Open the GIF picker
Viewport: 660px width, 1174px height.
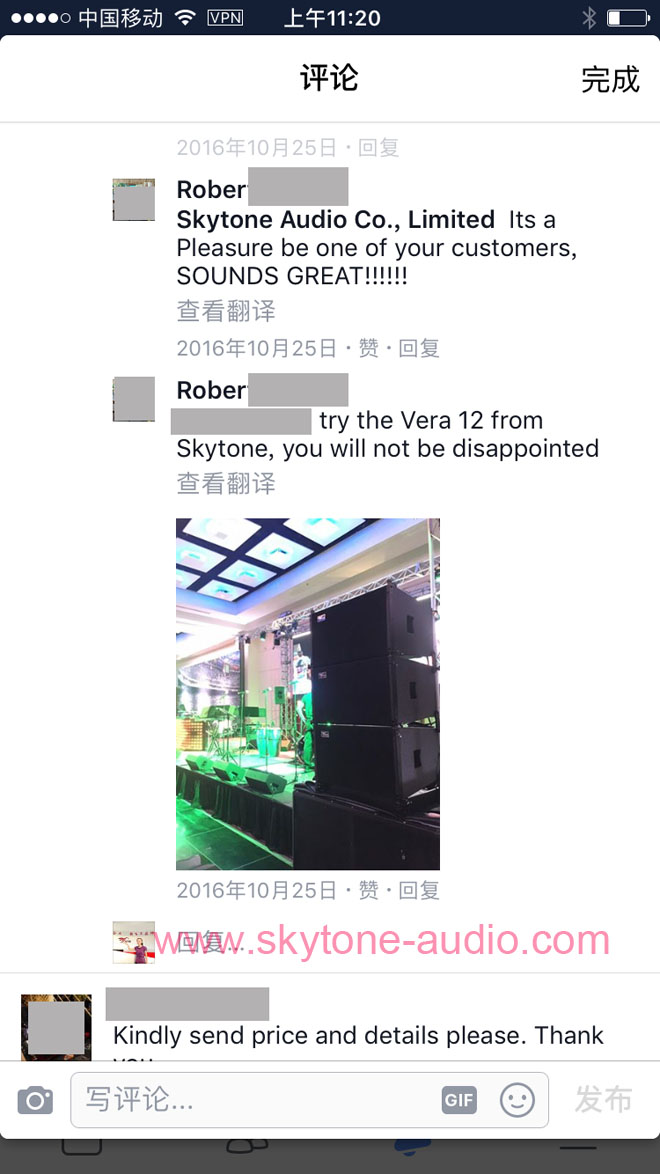459,1101
